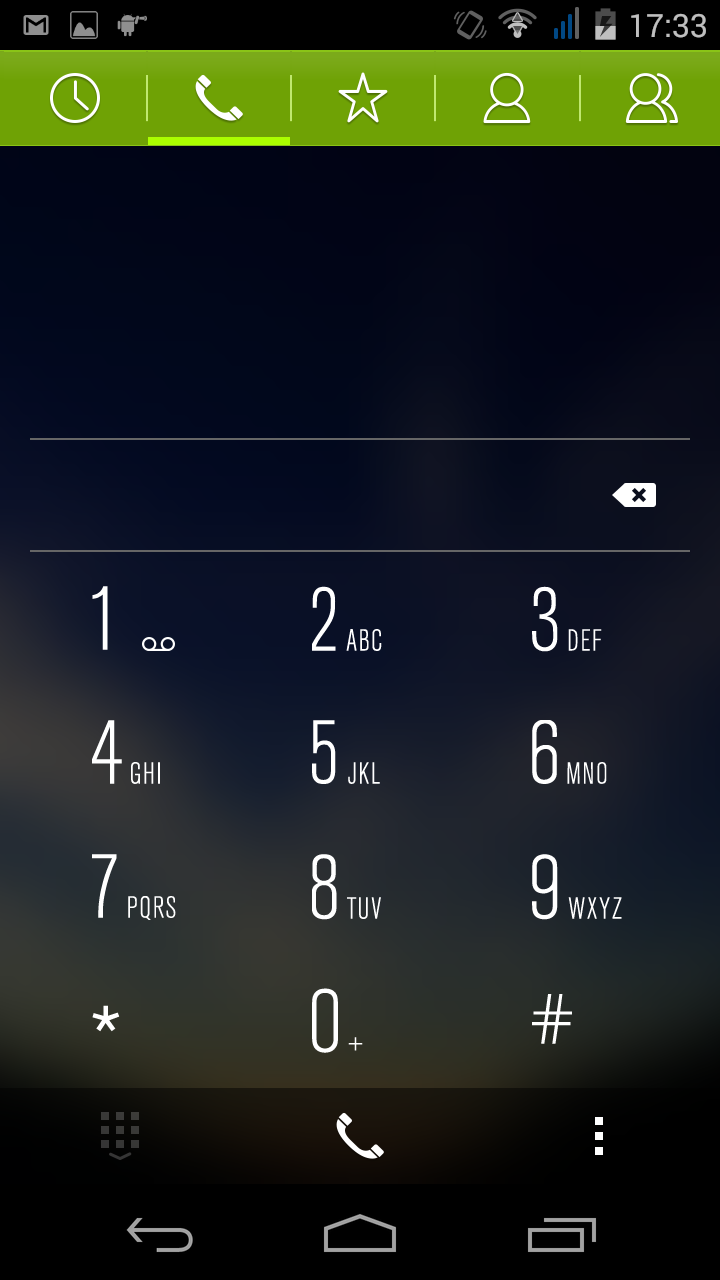
Task: Enter the hash pound key
Action: [x=551, y=1022]
